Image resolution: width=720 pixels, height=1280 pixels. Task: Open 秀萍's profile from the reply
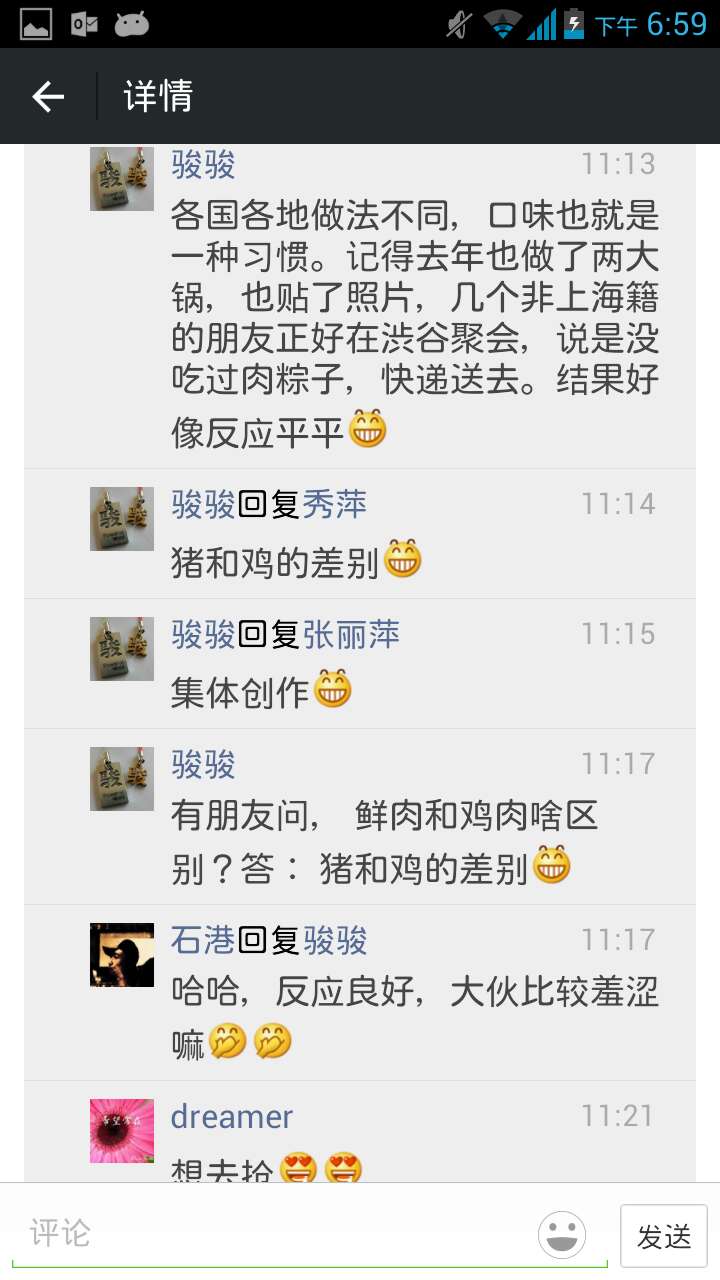point(335,505)
